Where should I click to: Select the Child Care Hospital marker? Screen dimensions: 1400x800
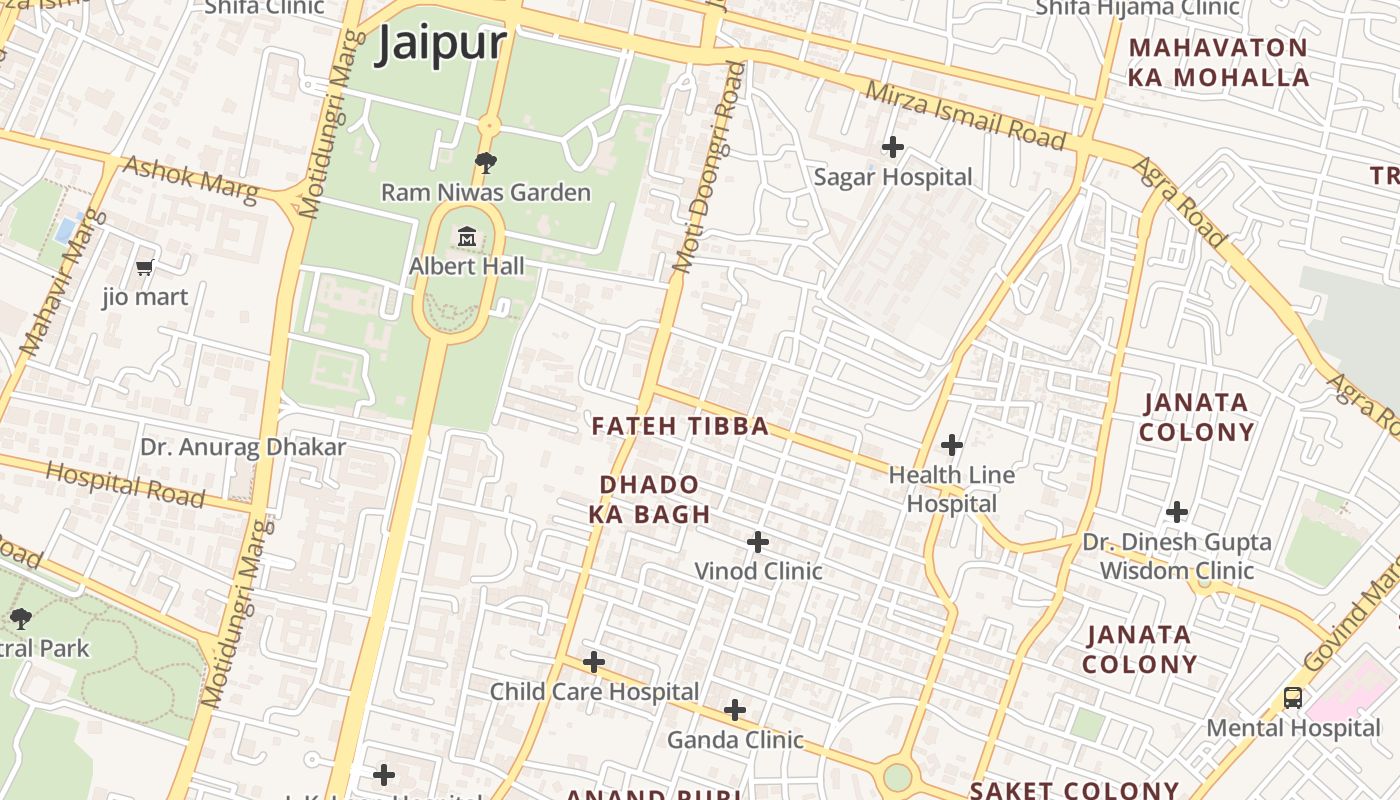pyautogui.click(x=594, y=662)
